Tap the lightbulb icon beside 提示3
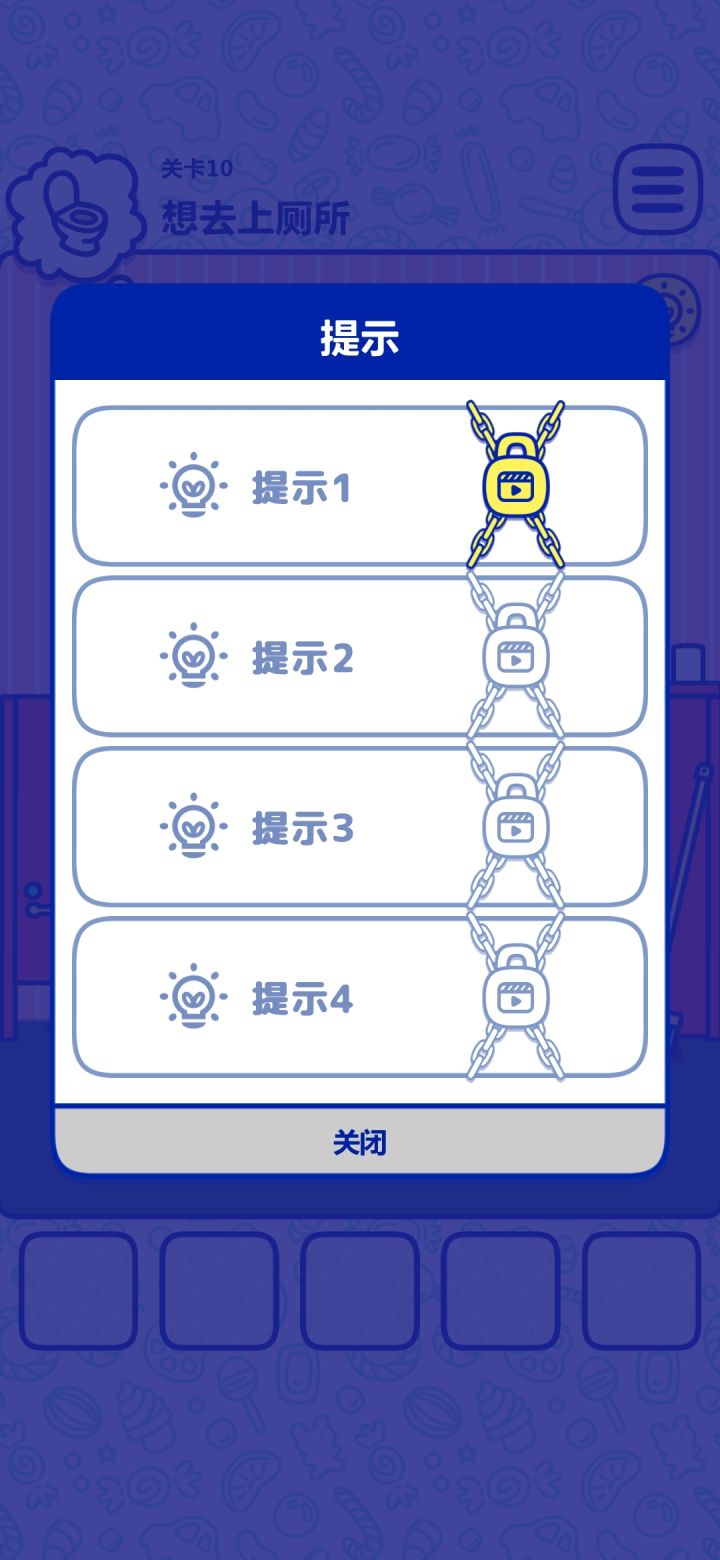 tap(196, 827)
